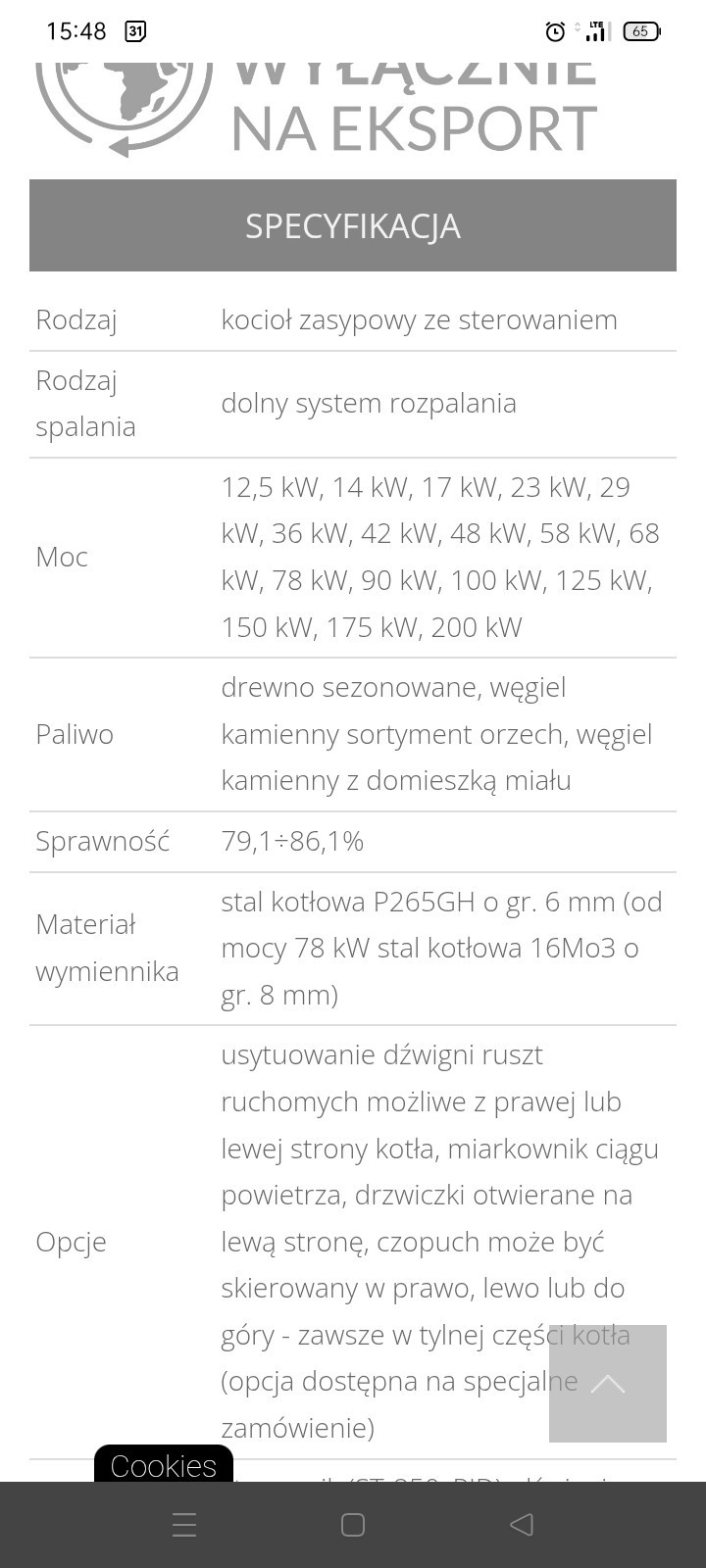Viewport: 706px width, 1568px height.
Task: Open the recent apps menu
Action: click(184, 1524)
